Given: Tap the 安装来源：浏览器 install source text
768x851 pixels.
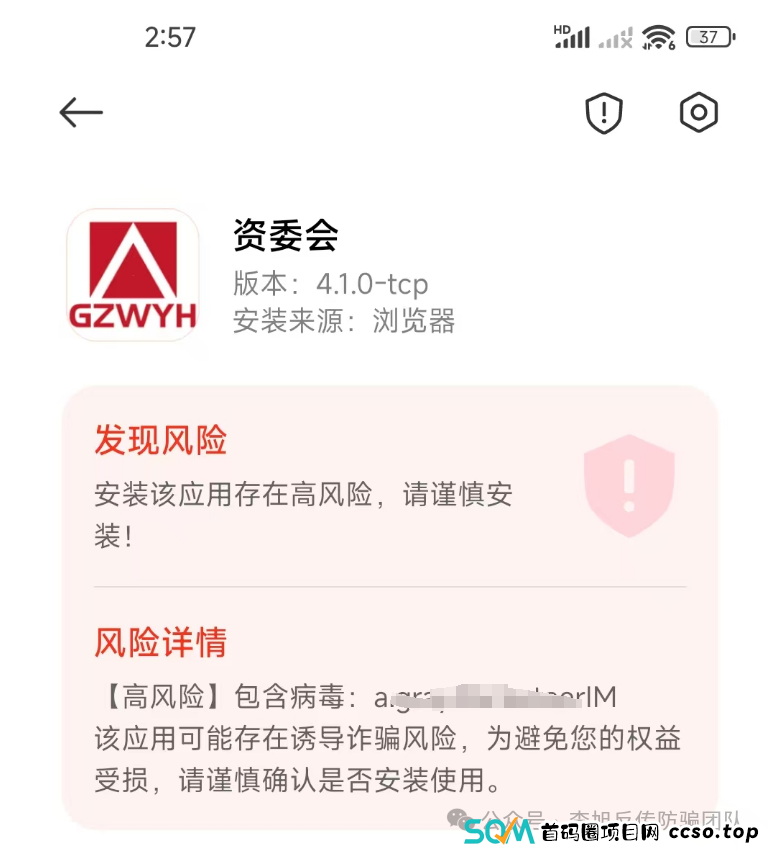Looking at the screenshot, I should point(345,322).
